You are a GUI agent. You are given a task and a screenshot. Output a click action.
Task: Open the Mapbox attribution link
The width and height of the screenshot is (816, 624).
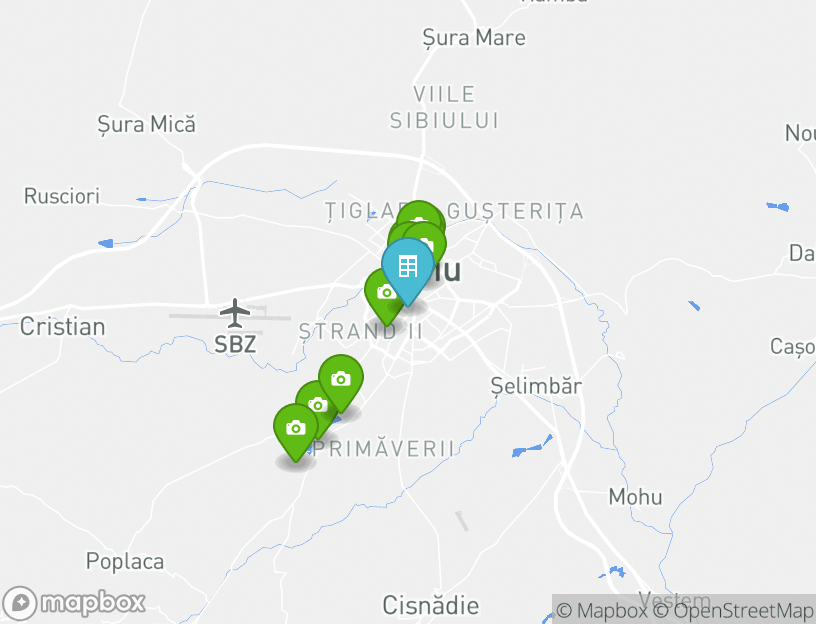601,610
